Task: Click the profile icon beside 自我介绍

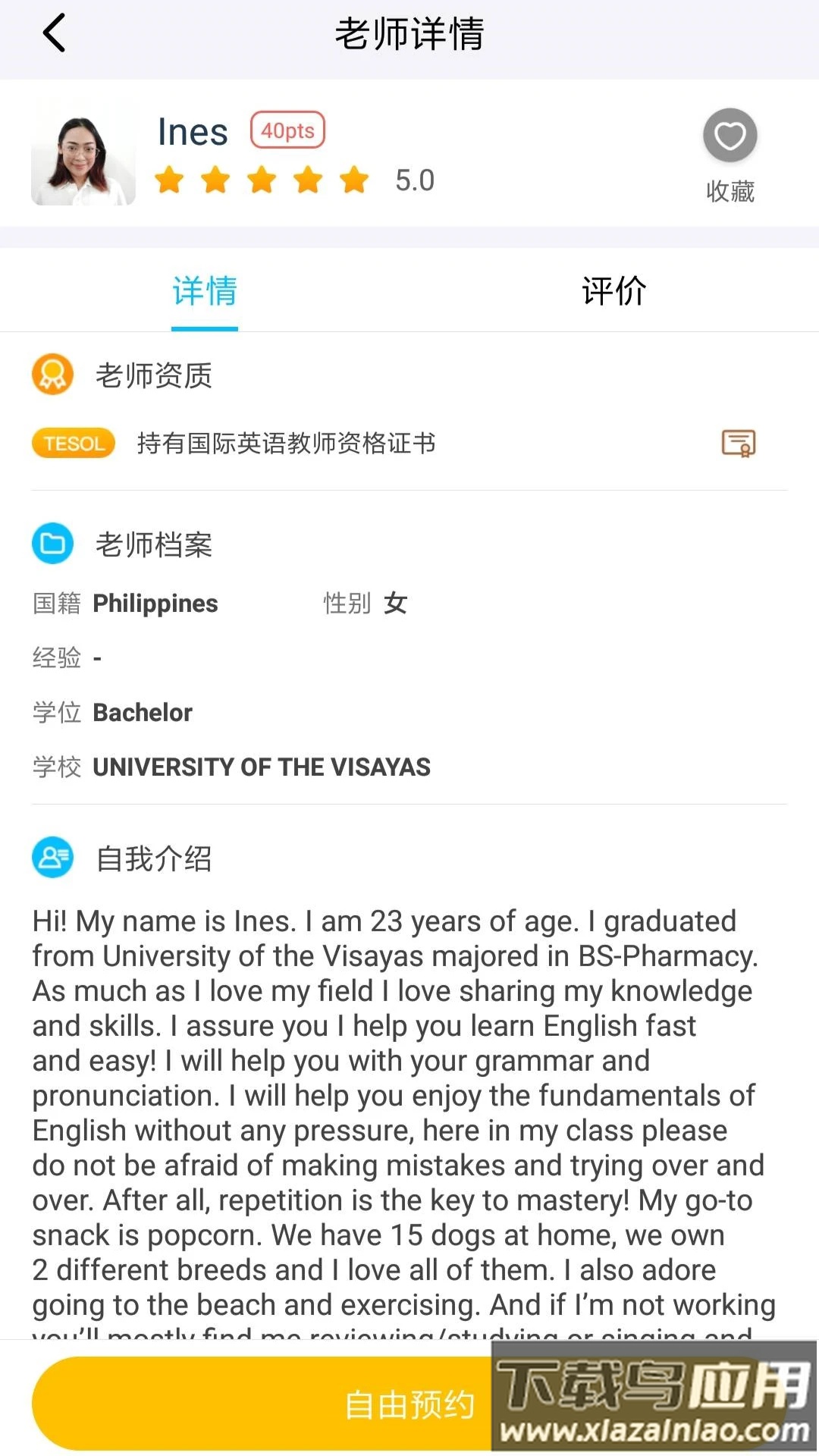Action: pyautogui.click(x=52, y=858)
